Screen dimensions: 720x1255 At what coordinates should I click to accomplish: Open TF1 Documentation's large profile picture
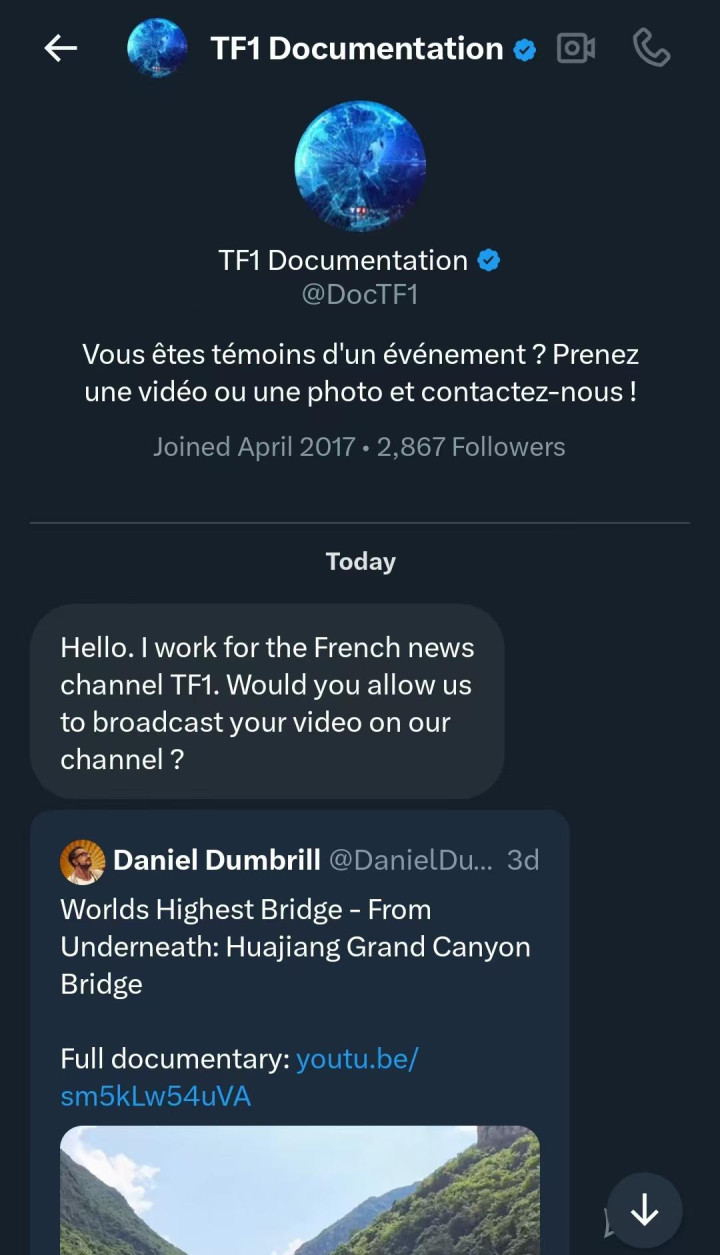[x=360, y=165]
